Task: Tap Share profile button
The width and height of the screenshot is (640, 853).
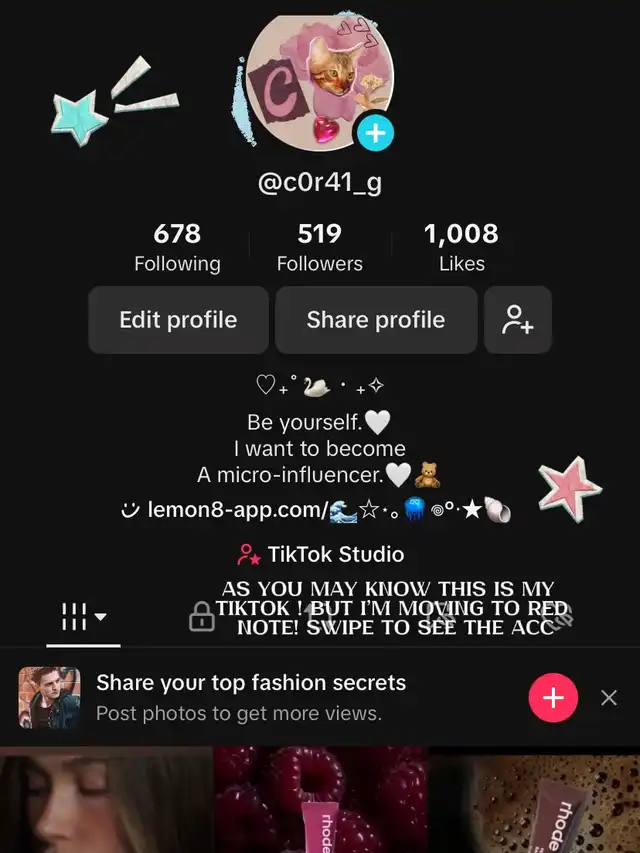Action: coord(375,320)
